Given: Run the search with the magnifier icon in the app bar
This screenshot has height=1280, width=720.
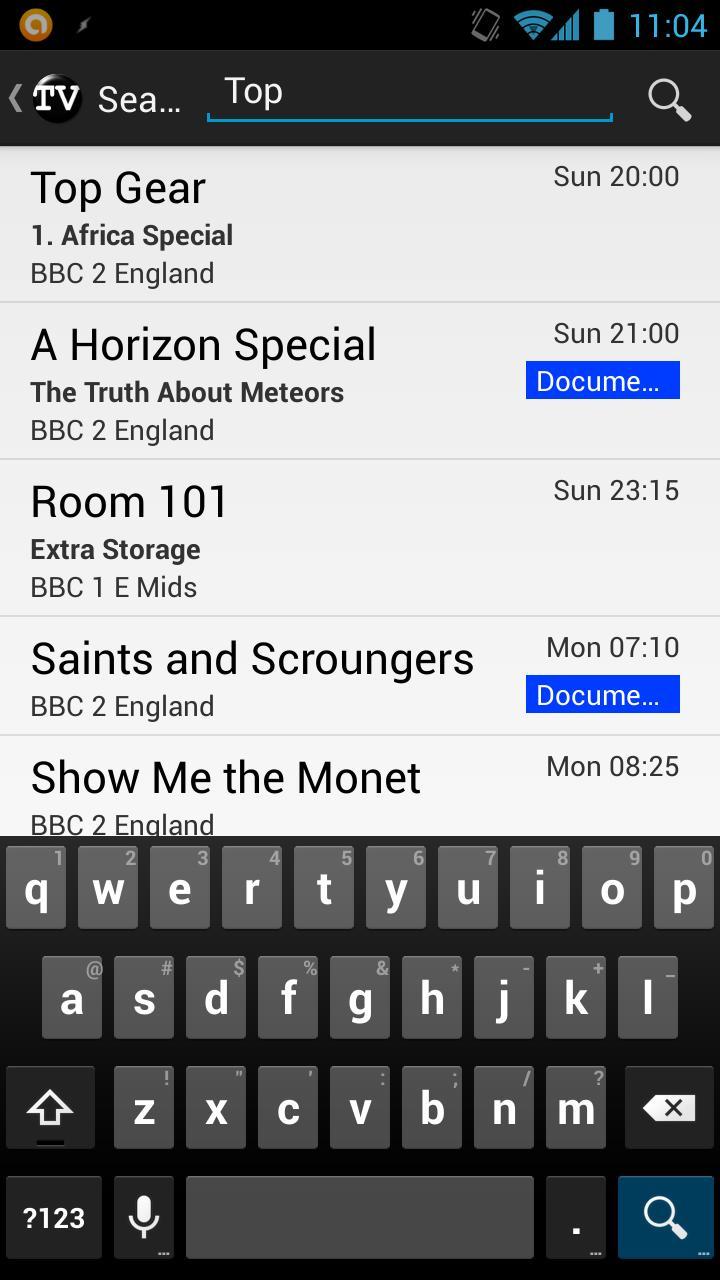Looking at the screenshot, I should [668, 99].
